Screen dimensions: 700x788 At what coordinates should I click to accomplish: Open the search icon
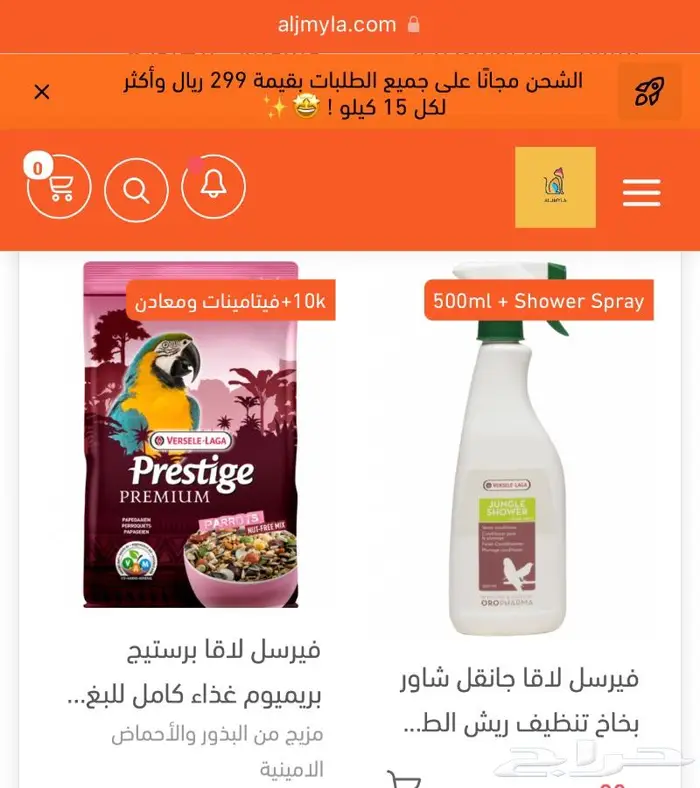coord(136,189)
